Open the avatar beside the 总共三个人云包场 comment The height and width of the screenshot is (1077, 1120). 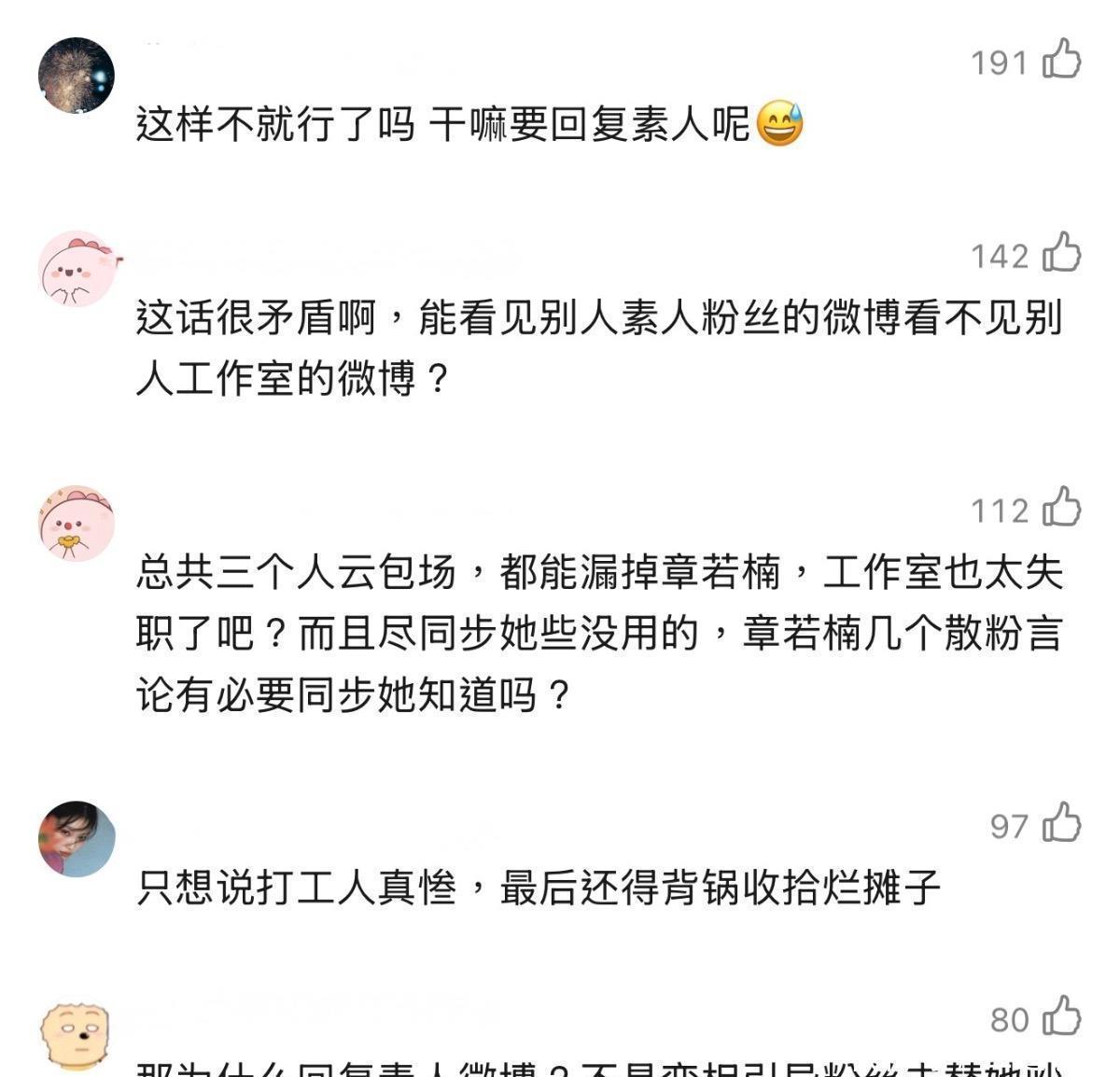pyautogui.click(x=77, y=524)
